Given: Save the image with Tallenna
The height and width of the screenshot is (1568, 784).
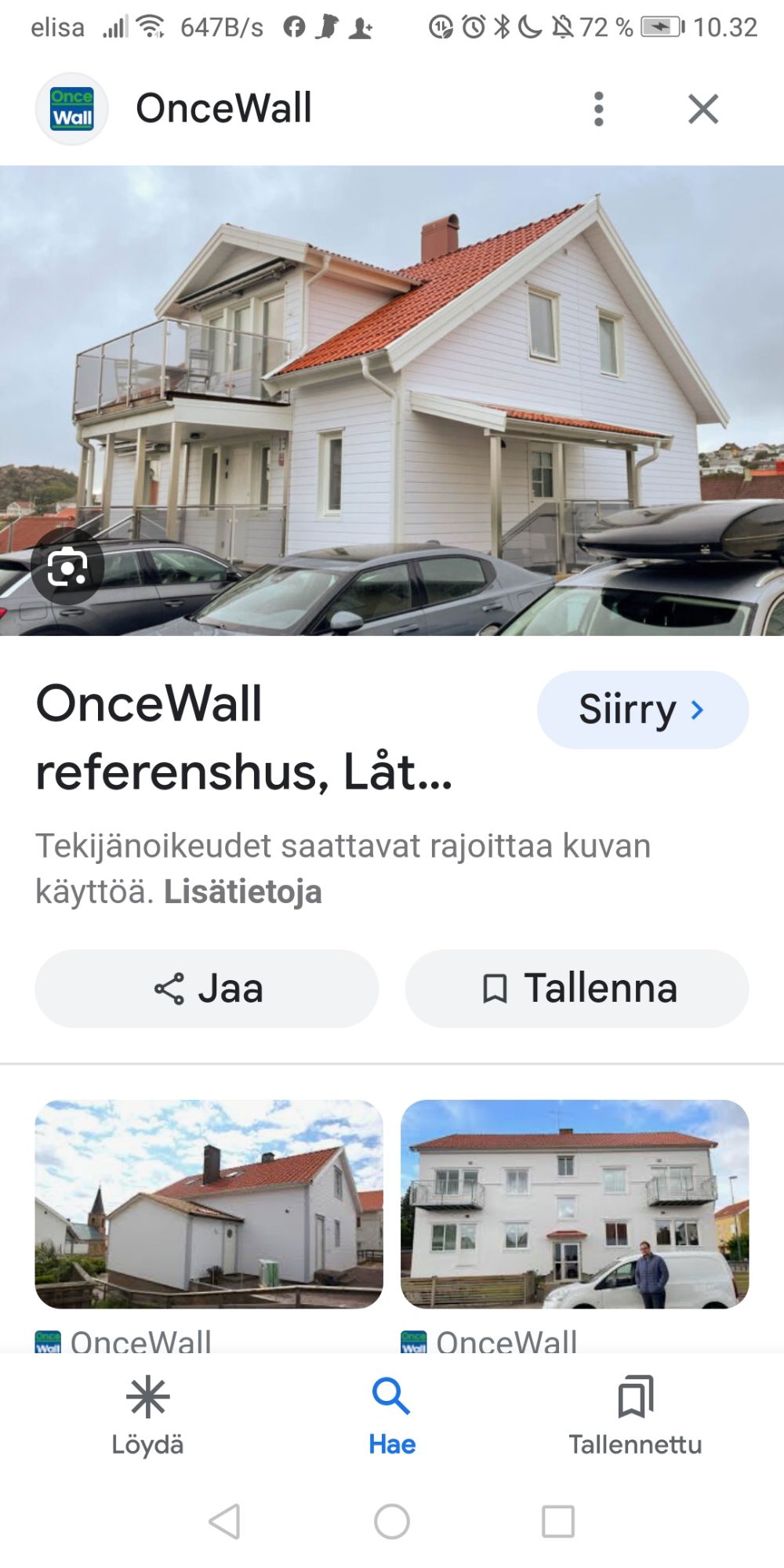Looking at the screenshot, I should tap(577, 989).
